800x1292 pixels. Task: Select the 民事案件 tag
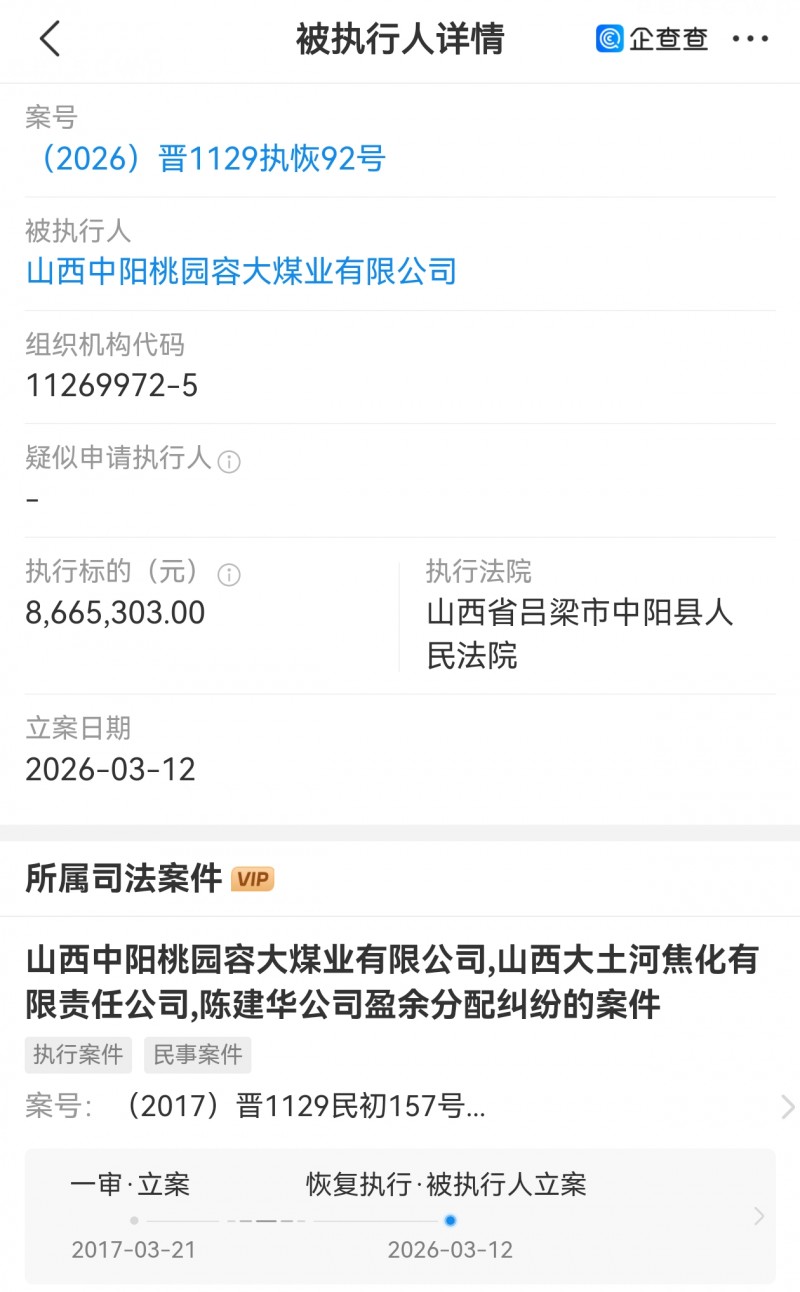pos(197,1054)
